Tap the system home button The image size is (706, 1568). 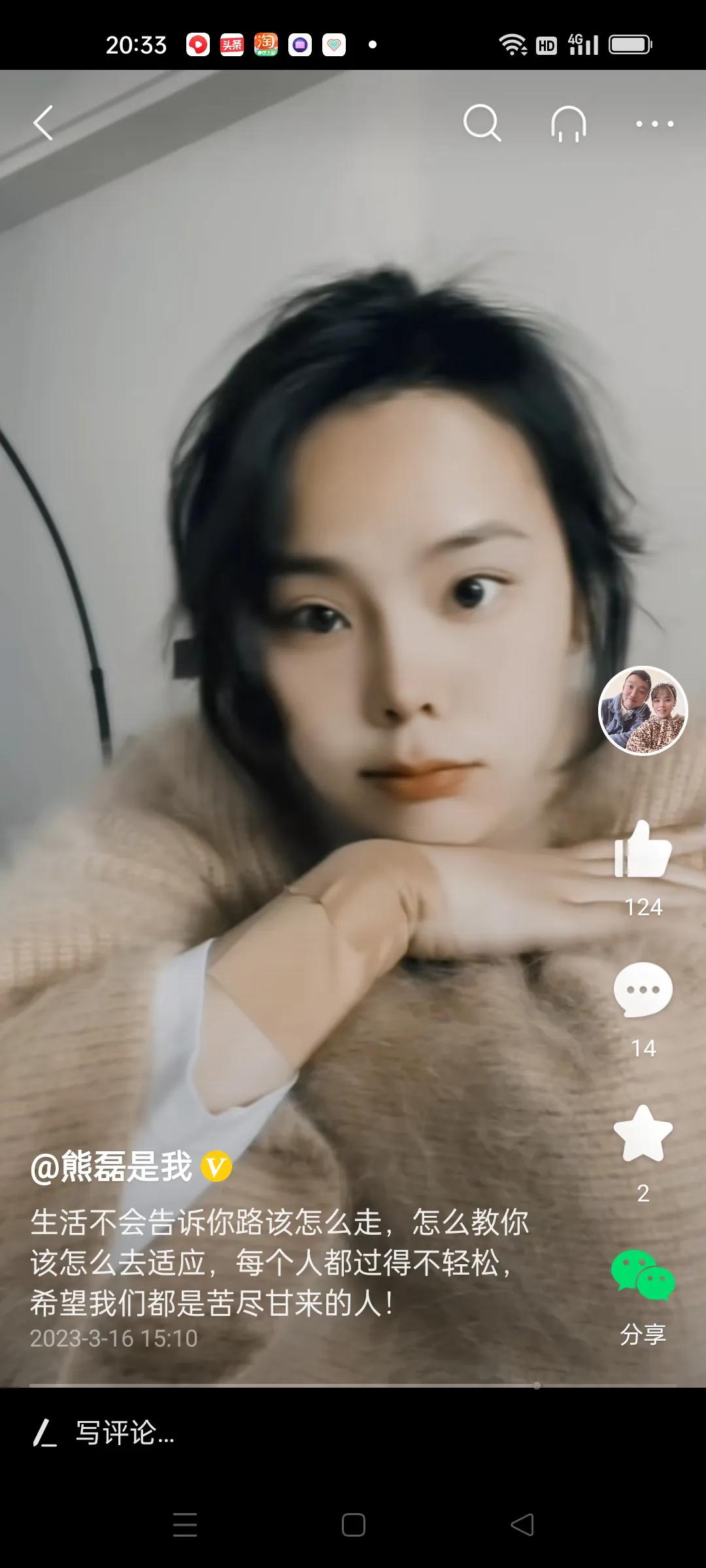pyautogui.click(x=353, y=1525)
